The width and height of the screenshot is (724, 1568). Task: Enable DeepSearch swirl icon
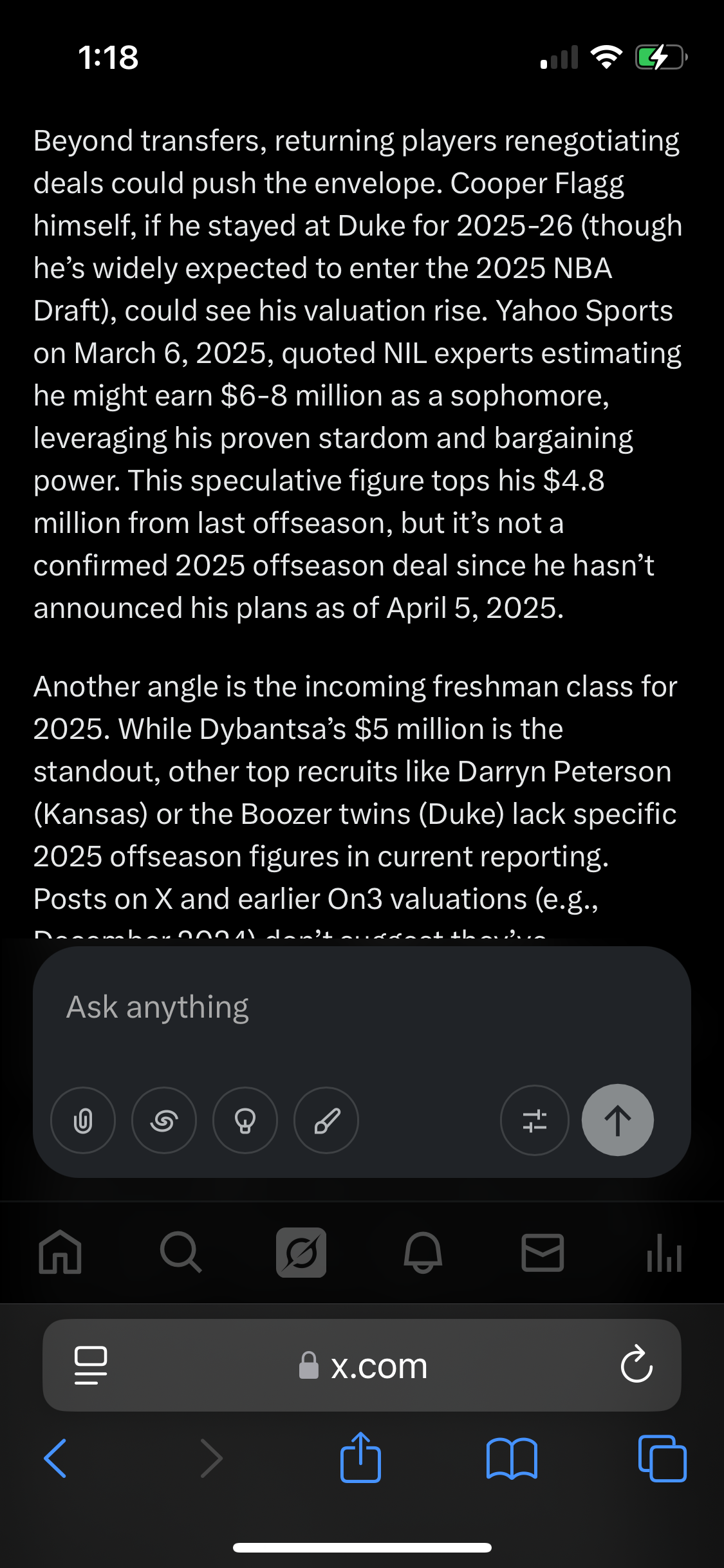[x=164, y=1121]
